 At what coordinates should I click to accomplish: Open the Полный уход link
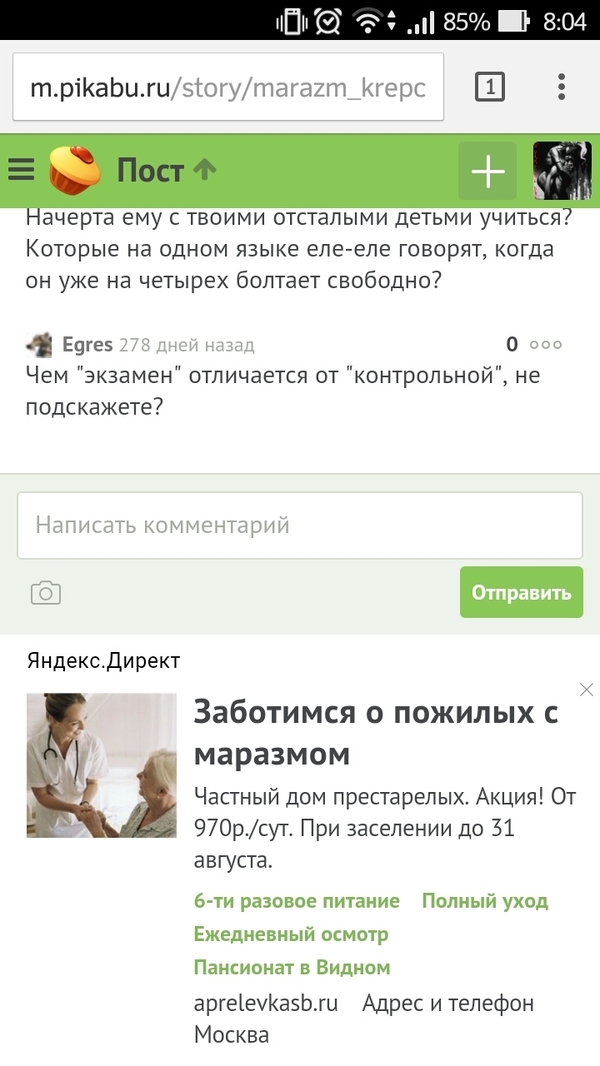coord(485,901)
